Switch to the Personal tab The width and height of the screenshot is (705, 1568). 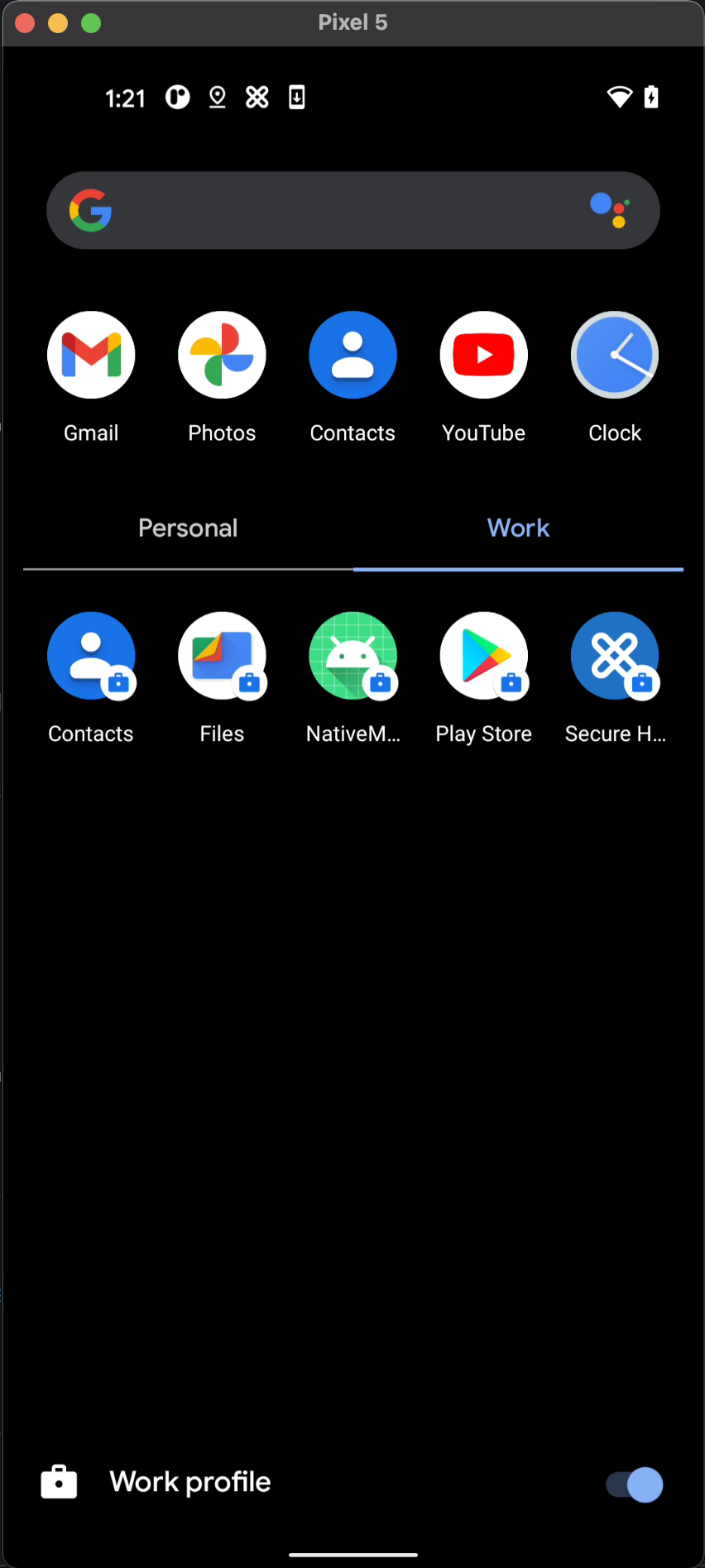[188, 528]
